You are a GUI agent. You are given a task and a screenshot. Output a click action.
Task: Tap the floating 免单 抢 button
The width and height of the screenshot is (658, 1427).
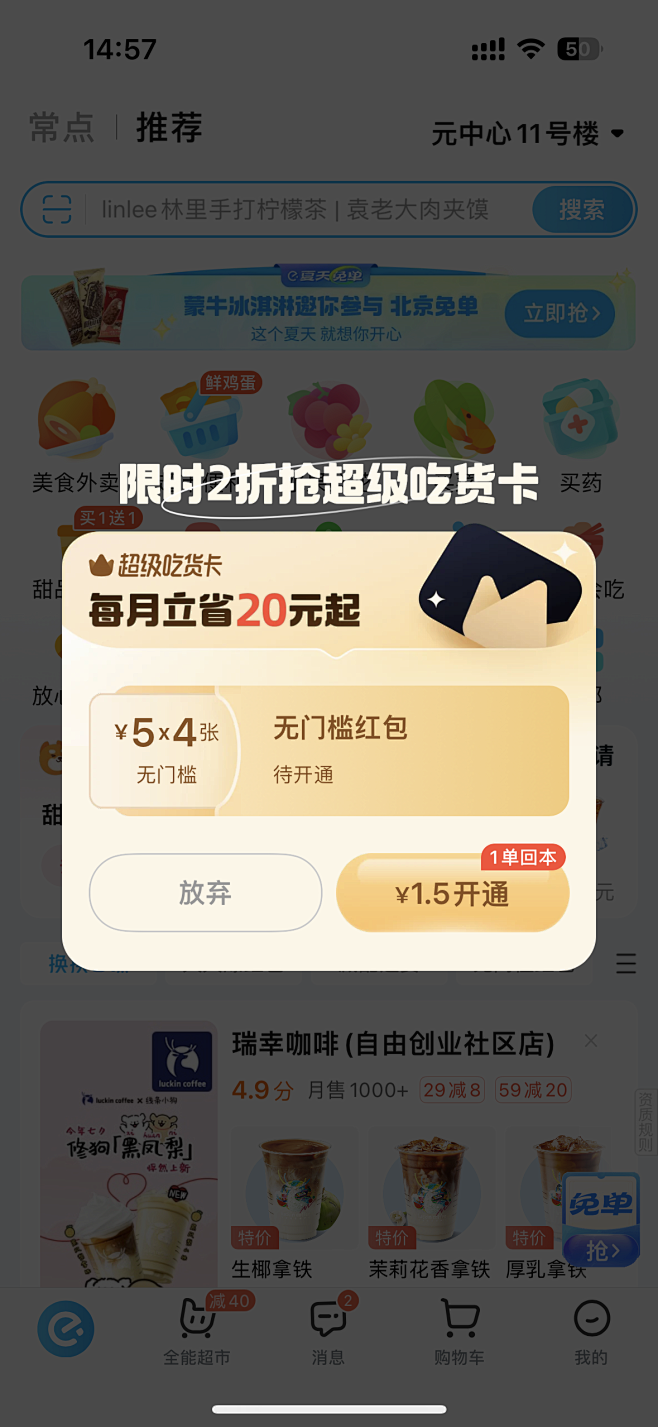pyautogui.click(x=601, y=1219)
